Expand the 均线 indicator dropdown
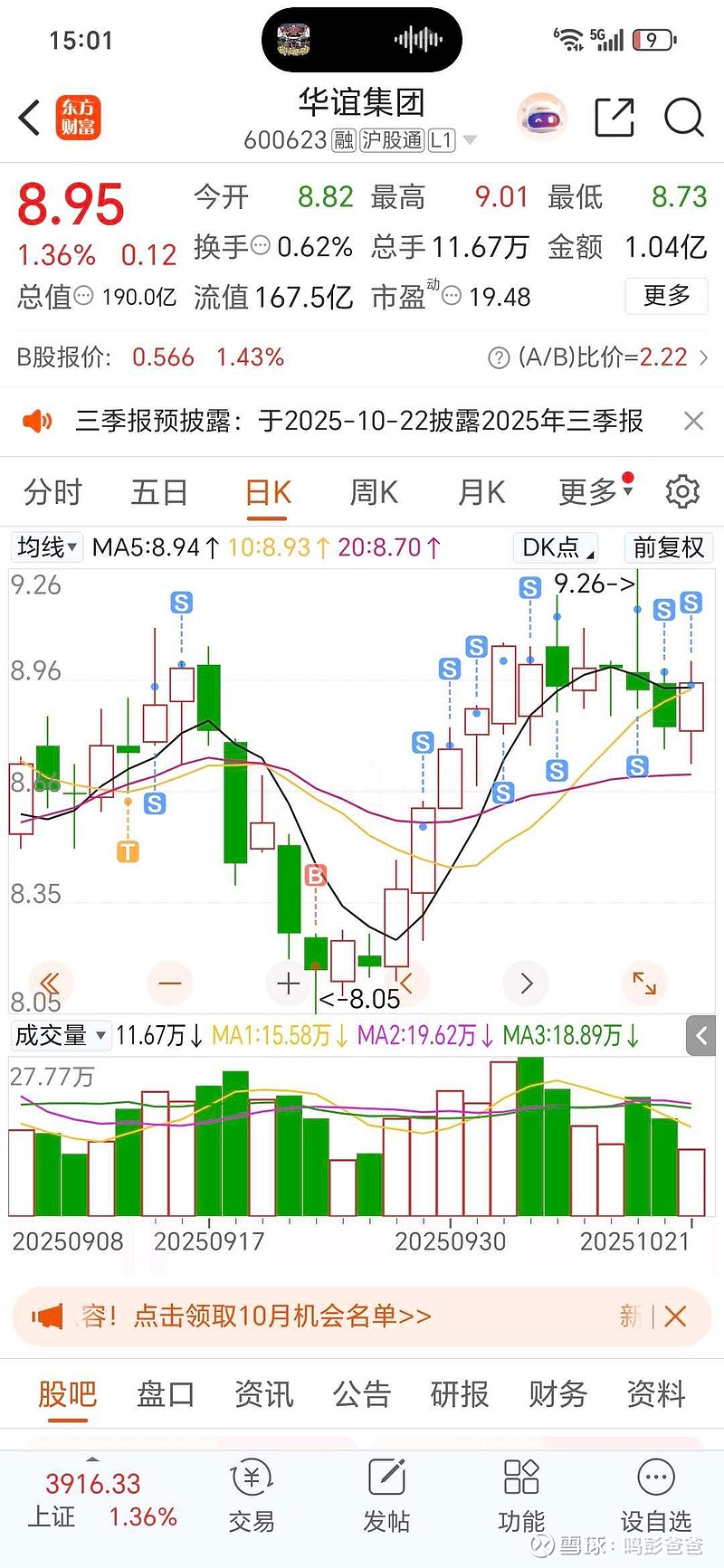Image resolution: width=724 pixels, height=1568 pixels. pos(48,547)
